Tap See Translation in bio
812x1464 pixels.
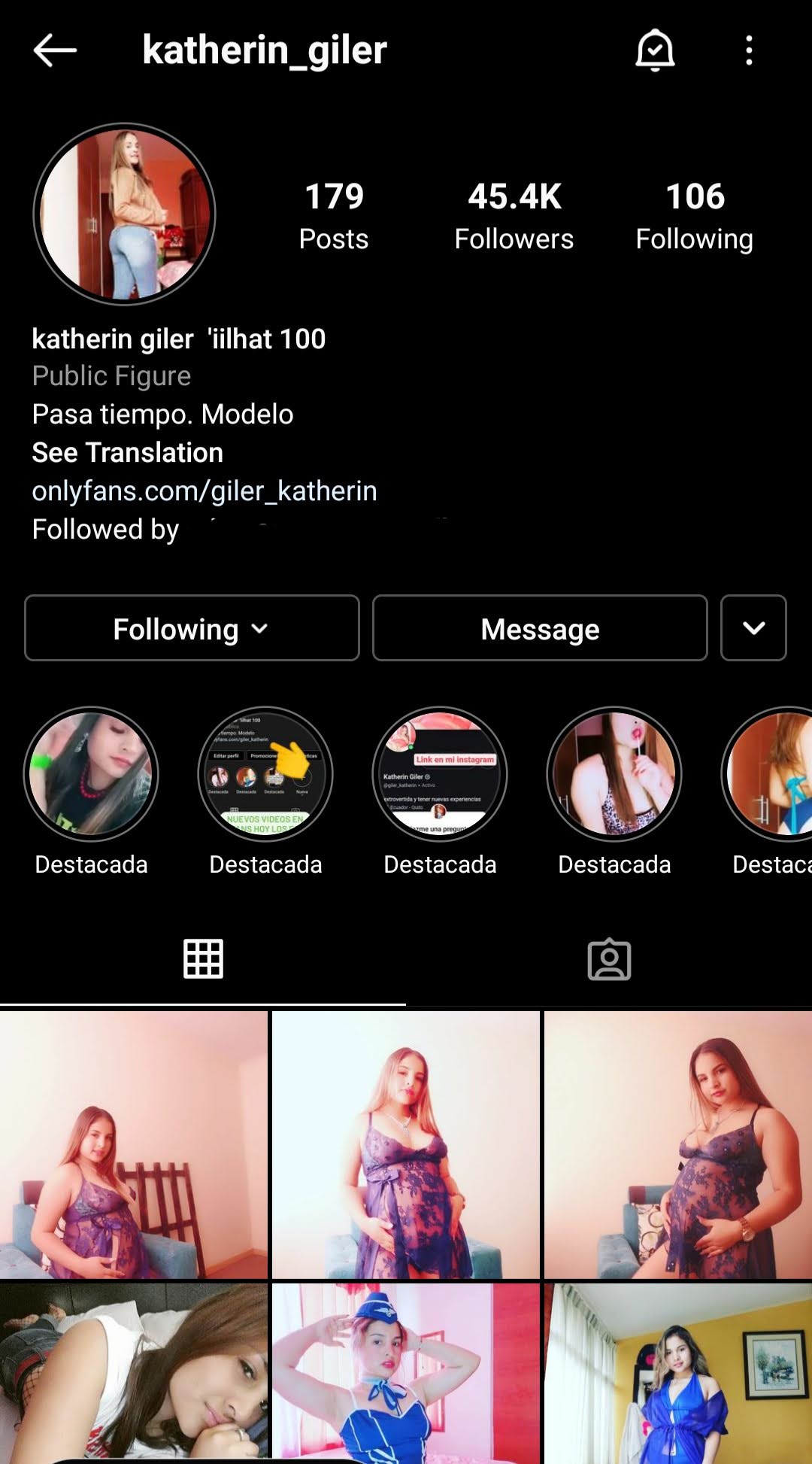coord(128,453)
